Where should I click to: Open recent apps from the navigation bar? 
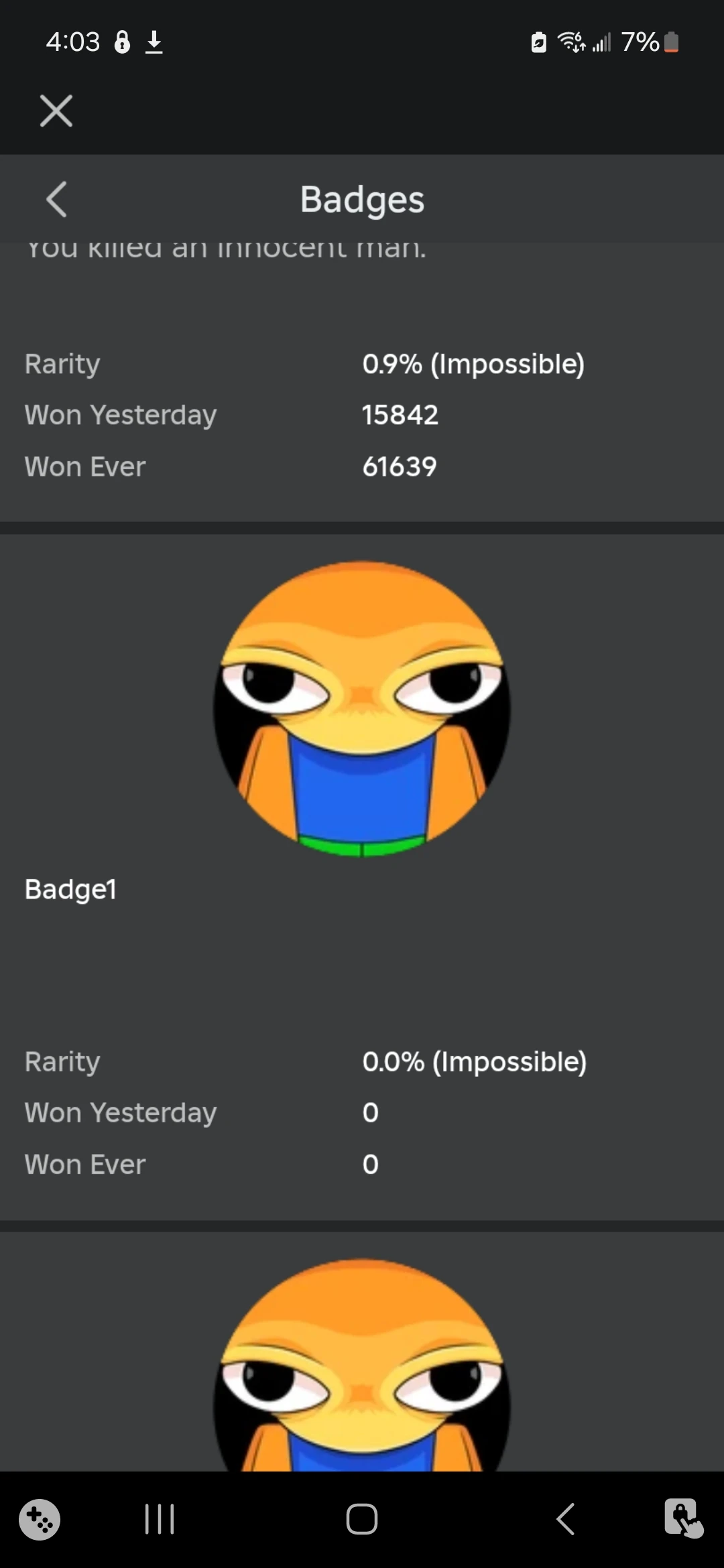click(160, 1518)
